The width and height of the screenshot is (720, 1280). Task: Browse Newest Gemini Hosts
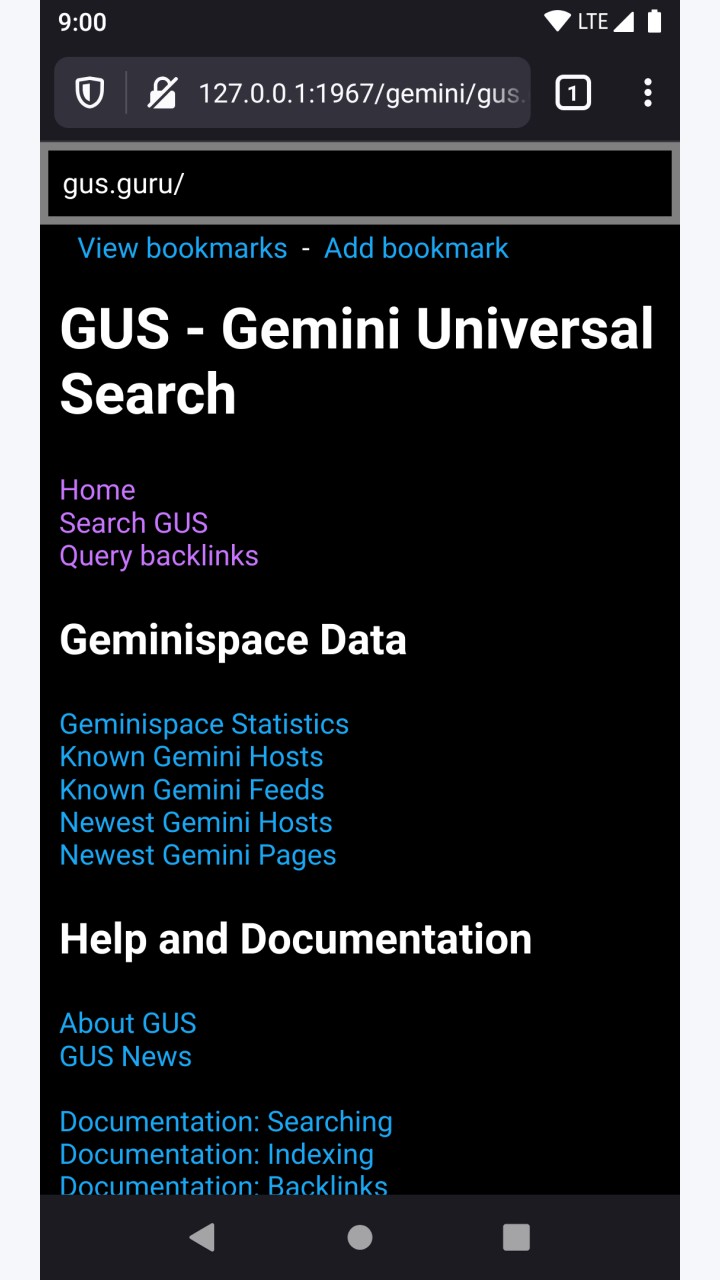[x=196, y=823]
